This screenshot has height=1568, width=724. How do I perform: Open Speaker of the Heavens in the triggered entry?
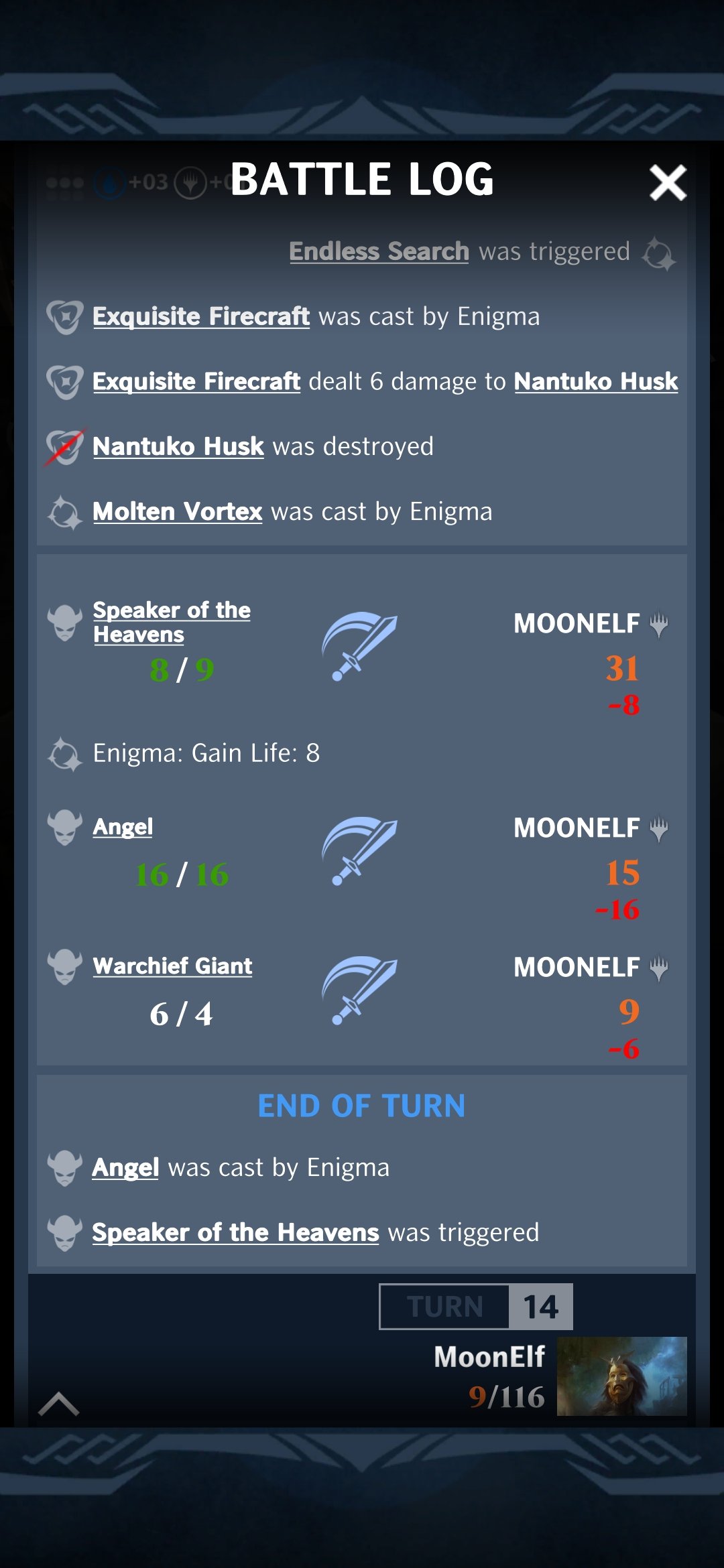(x=235, y=1232)
